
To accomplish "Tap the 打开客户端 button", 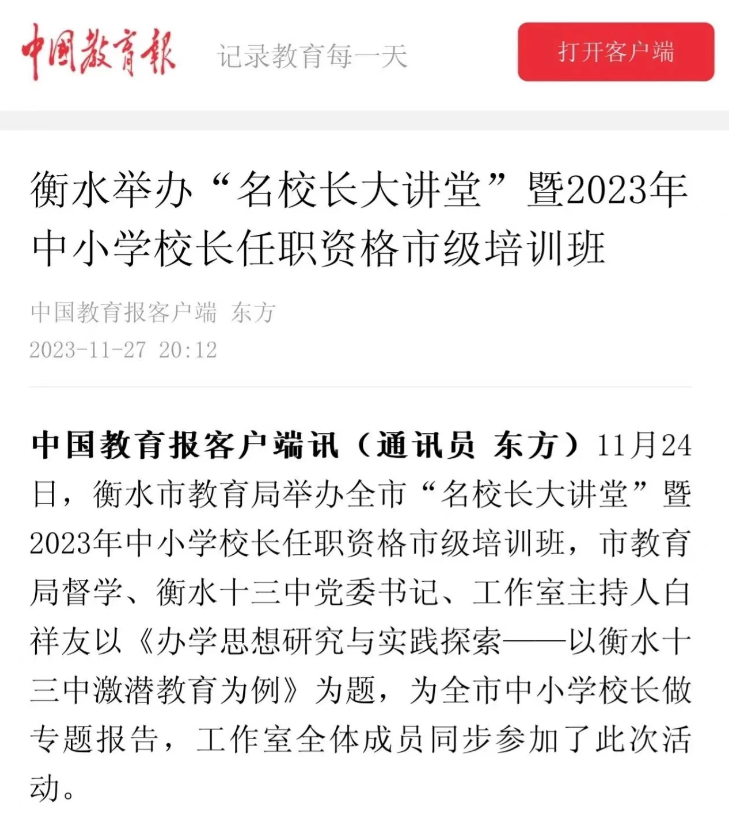I will coord(615,52).
